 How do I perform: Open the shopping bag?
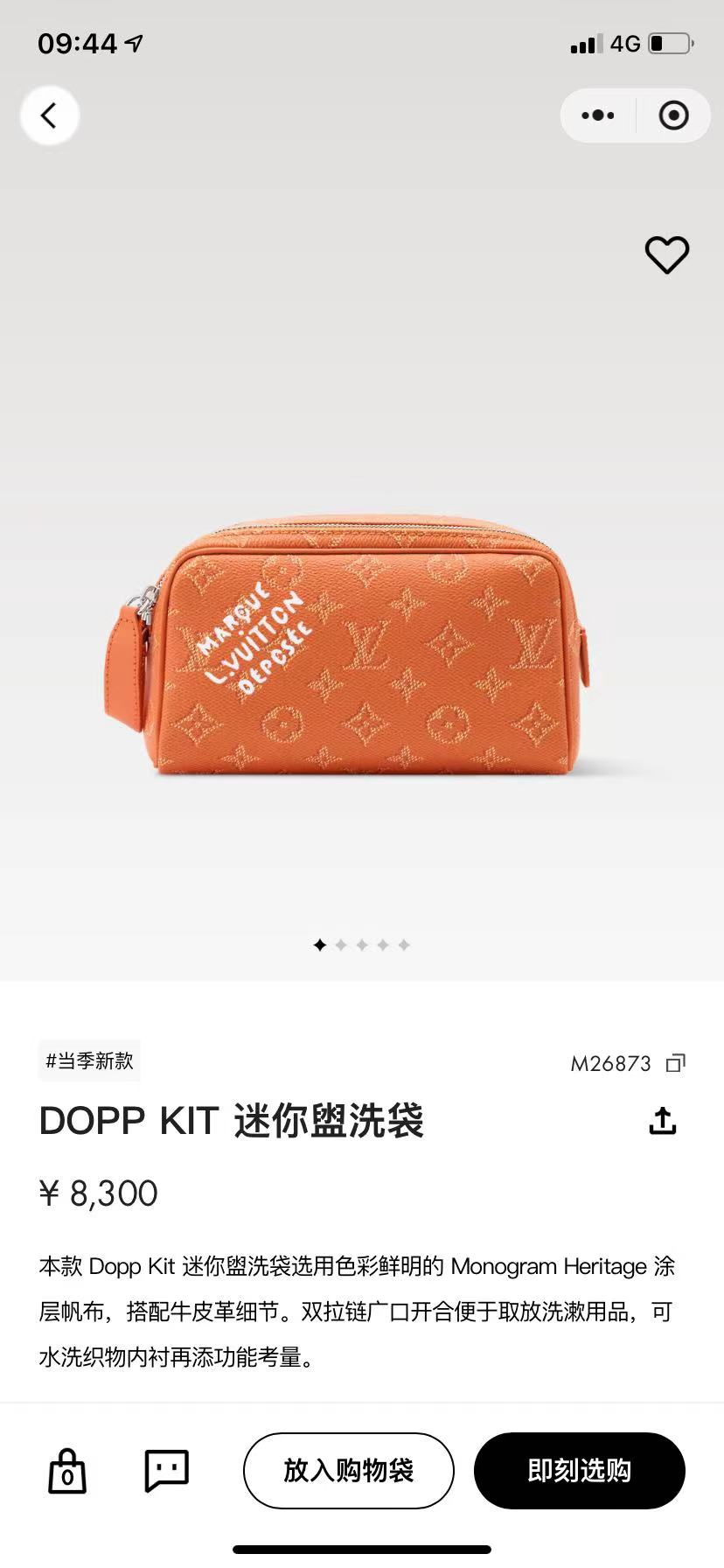[66, 1470]
